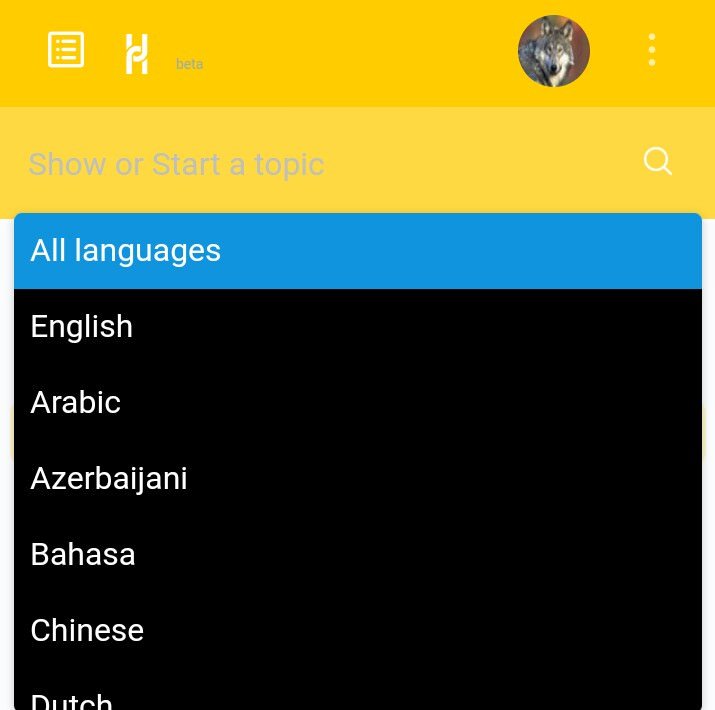Screen dimensions: 715x710
Task: Tap the search magnifier icon
Action: (657, 162)
